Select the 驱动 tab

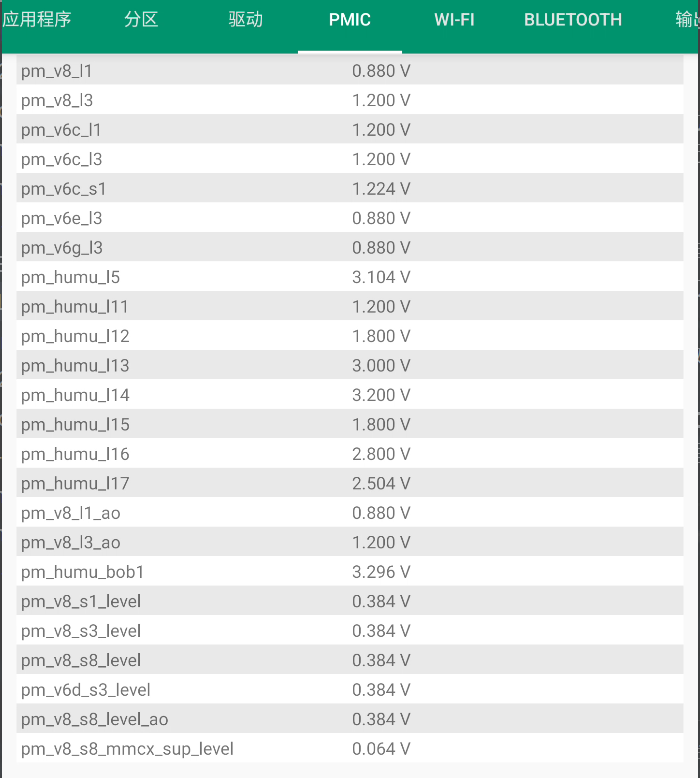(245, 20)
